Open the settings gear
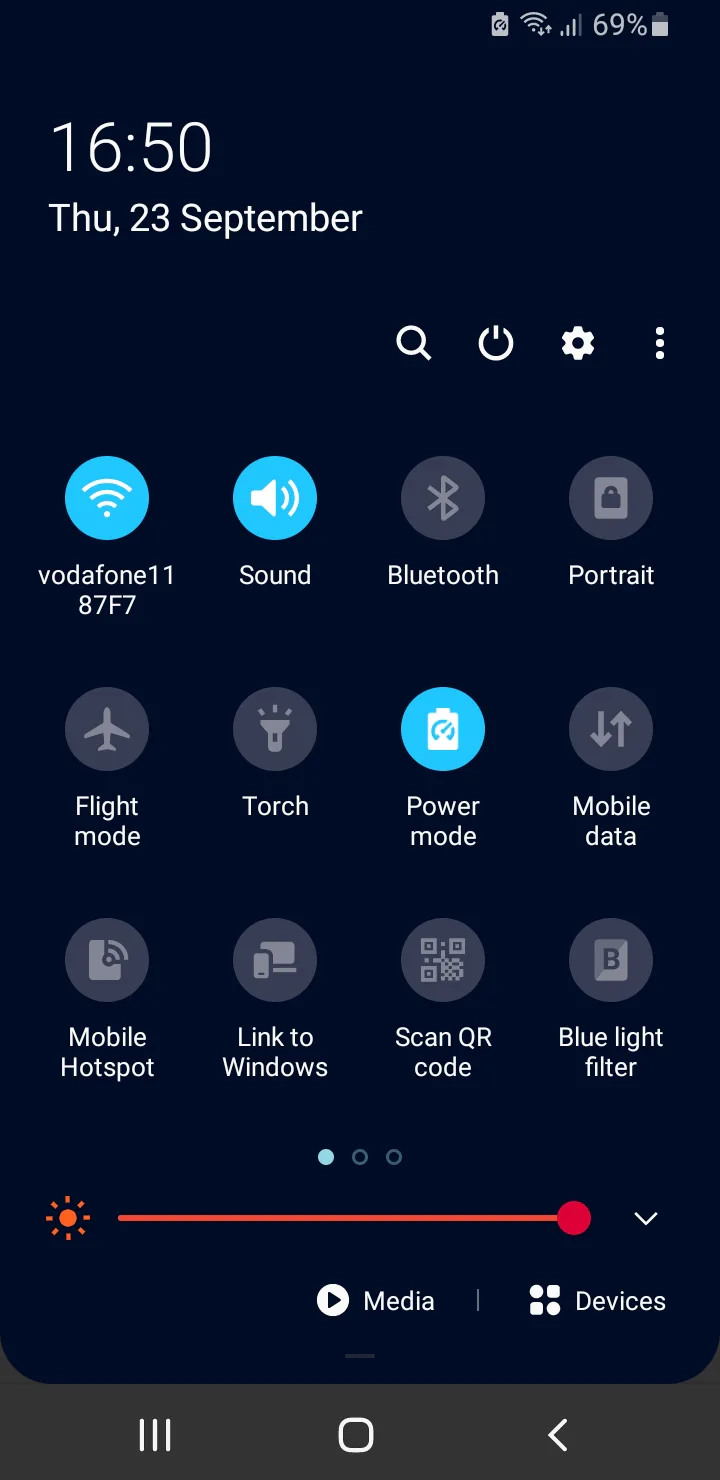 click(x=578, y=343)
